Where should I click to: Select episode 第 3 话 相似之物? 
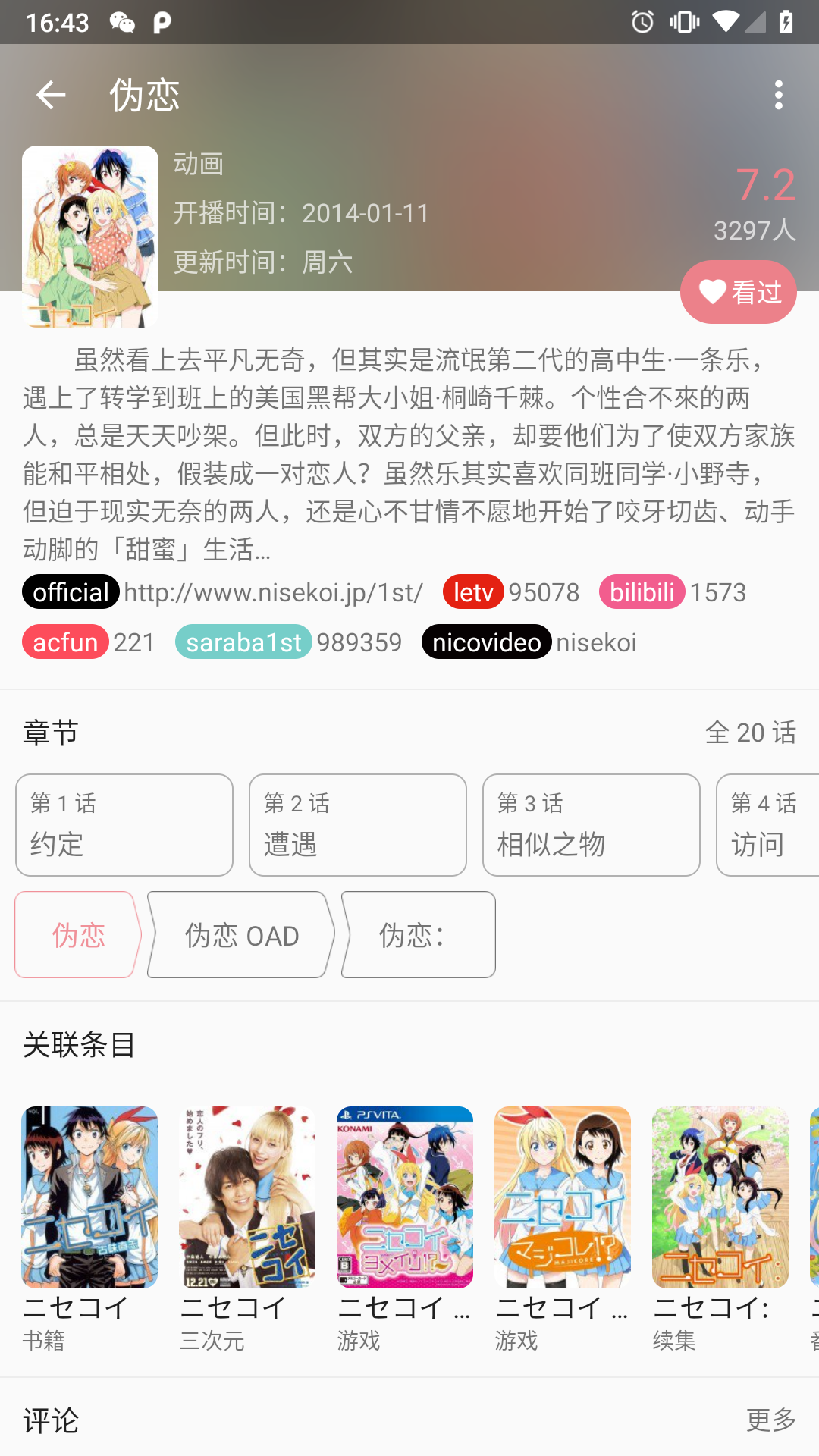pyautogui.click(x=591, y=824)
